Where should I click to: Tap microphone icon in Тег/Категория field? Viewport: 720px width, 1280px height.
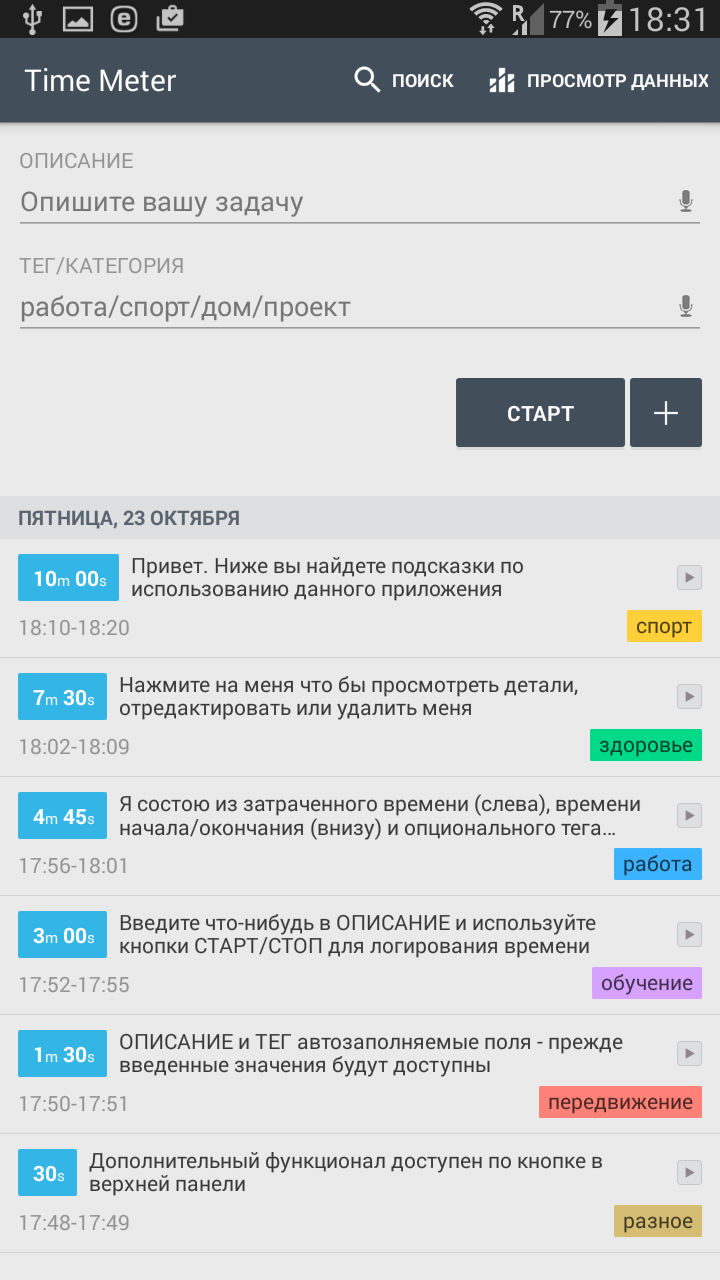pos(686,306)
